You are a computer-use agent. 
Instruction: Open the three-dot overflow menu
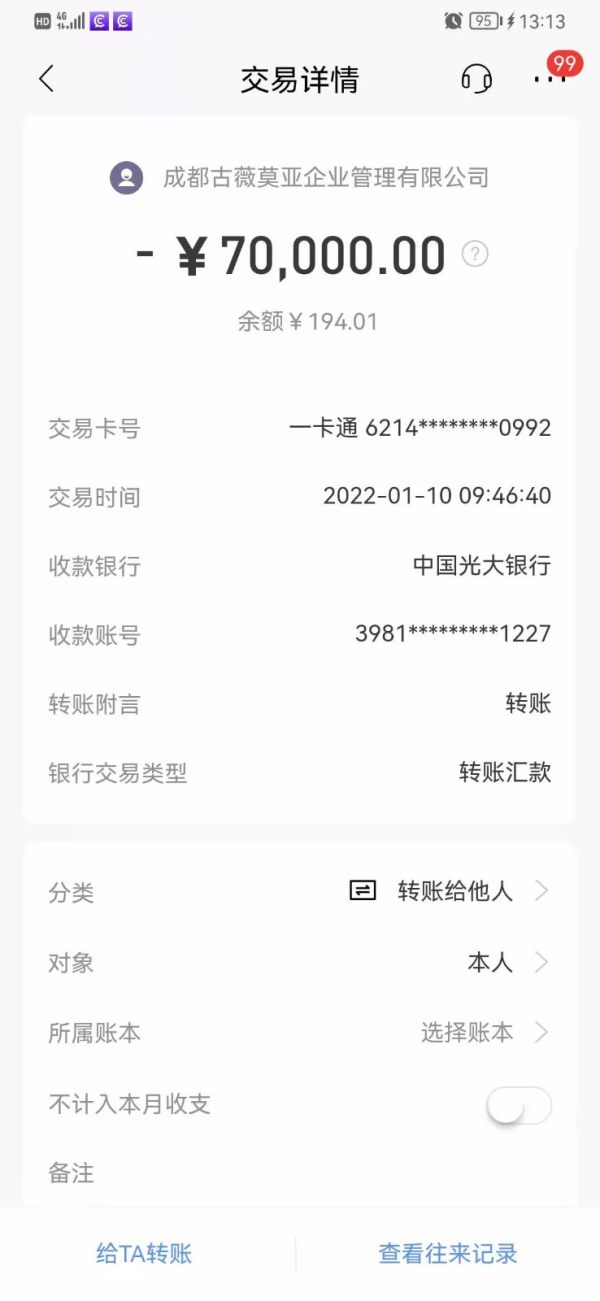pos(550,78)
